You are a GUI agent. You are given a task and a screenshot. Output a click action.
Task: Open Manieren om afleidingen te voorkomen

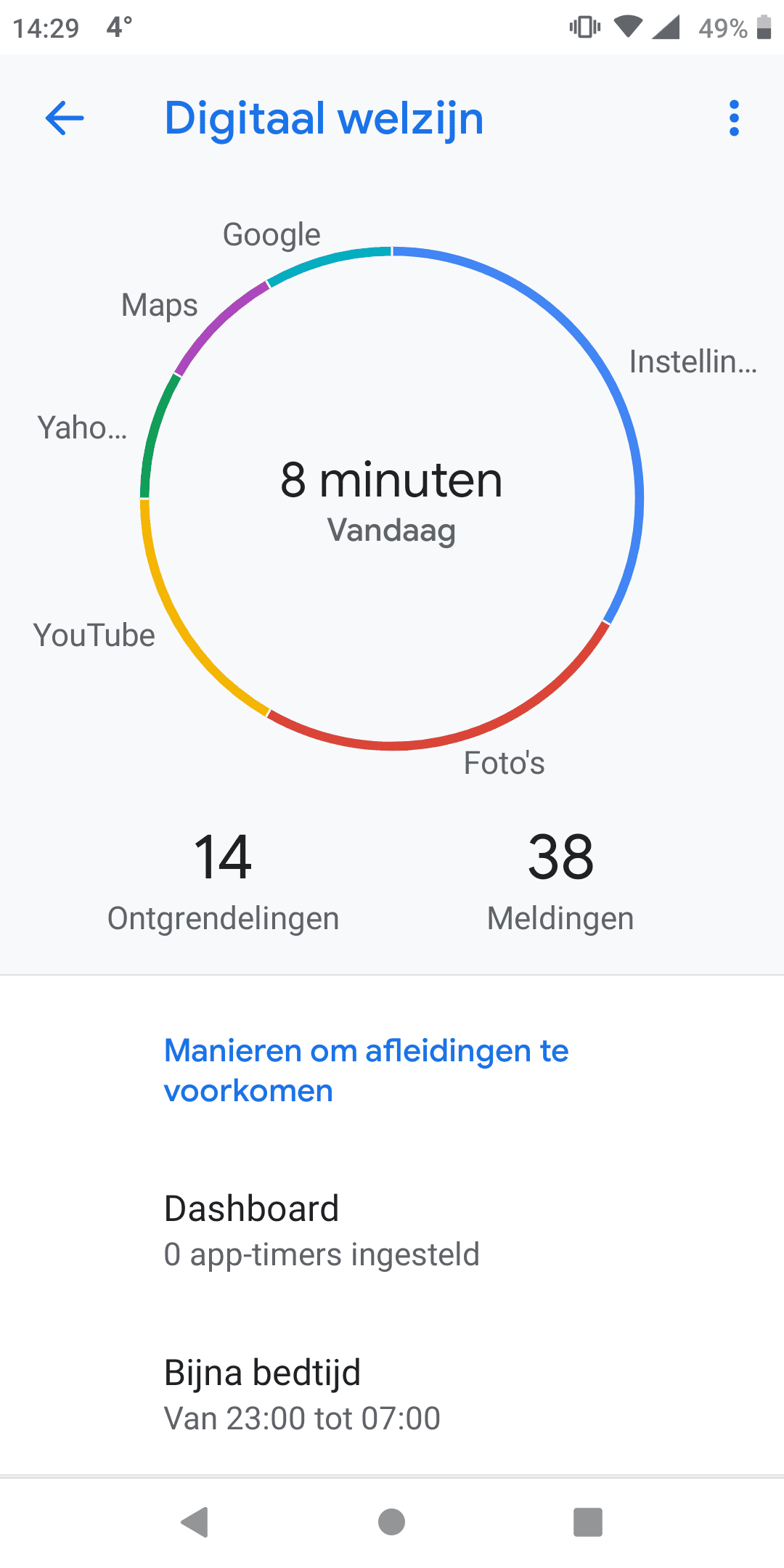tap(366, 1069)
